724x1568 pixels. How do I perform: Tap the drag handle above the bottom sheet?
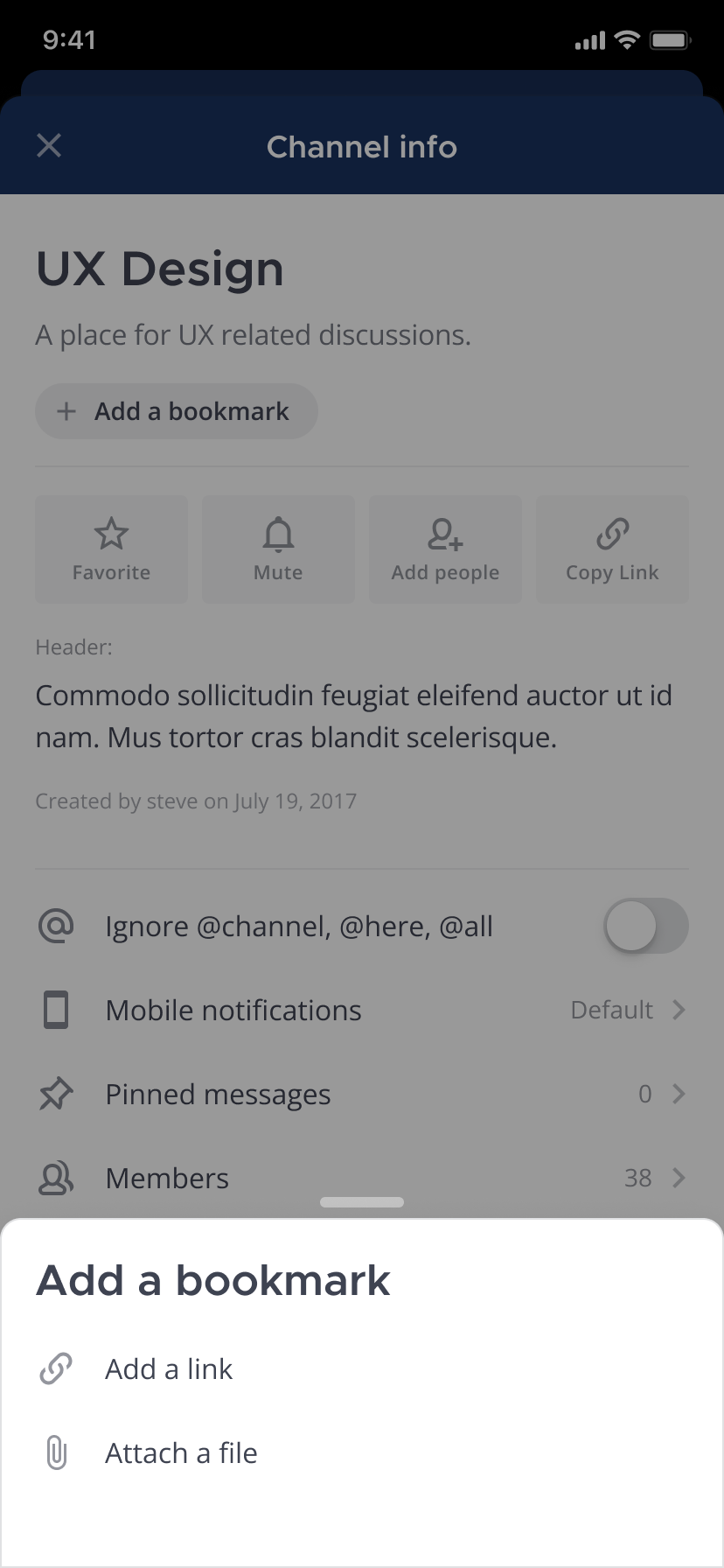(362, 1201)
